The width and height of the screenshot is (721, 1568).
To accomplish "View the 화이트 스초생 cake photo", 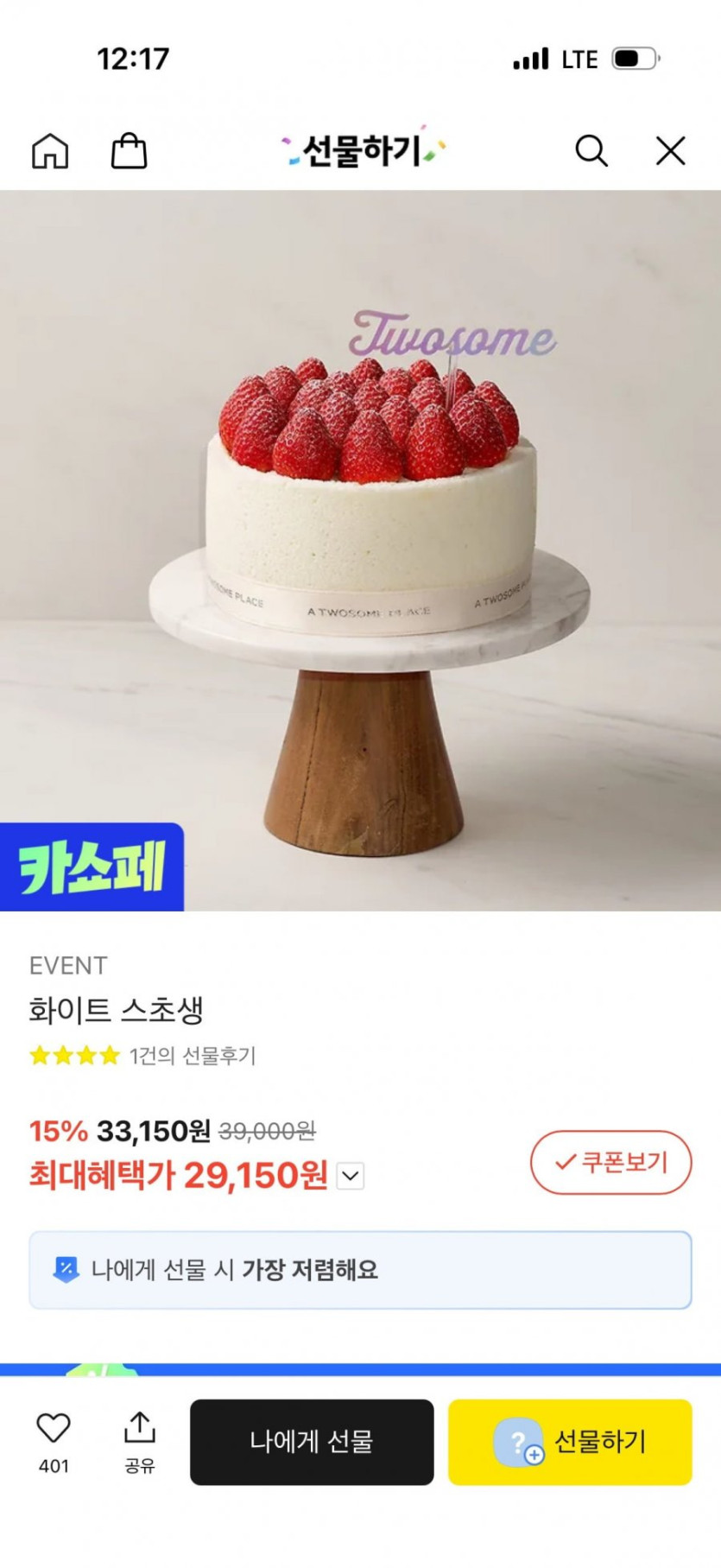I will (x=360, y=549).
